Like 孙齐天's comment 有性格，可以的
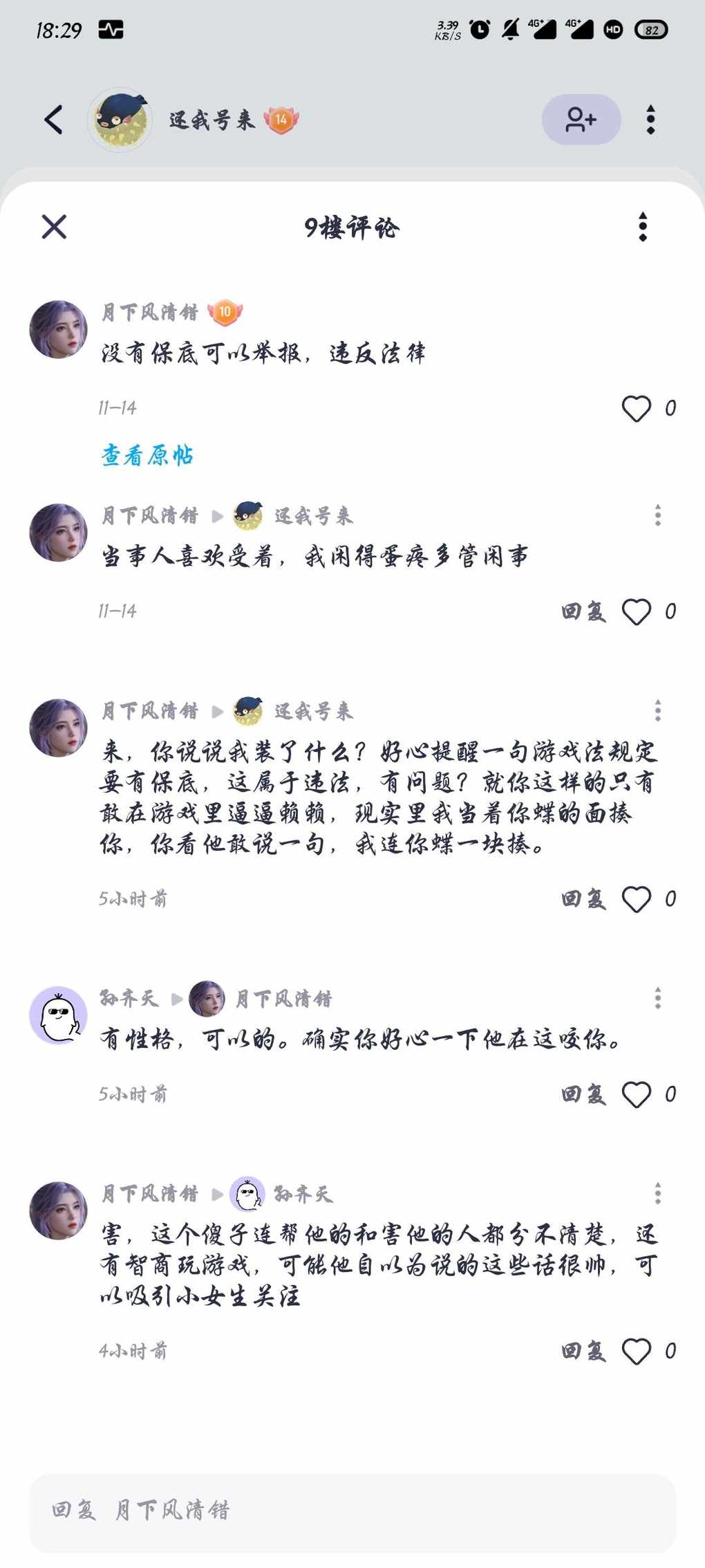Image resolution: width=705 pixels, height=1568 pixels. point(637,1094)
